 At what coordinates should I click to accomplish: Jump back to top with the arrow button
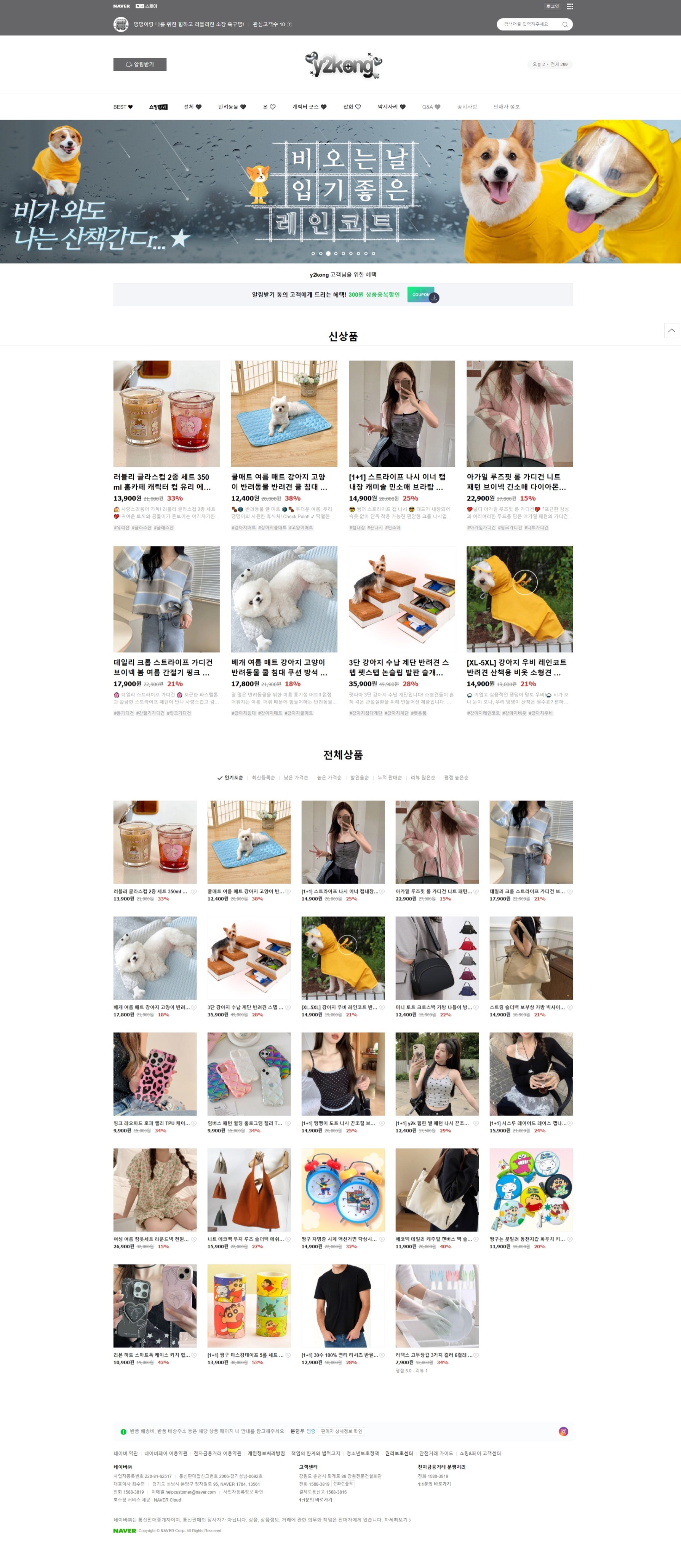[671, 330]
